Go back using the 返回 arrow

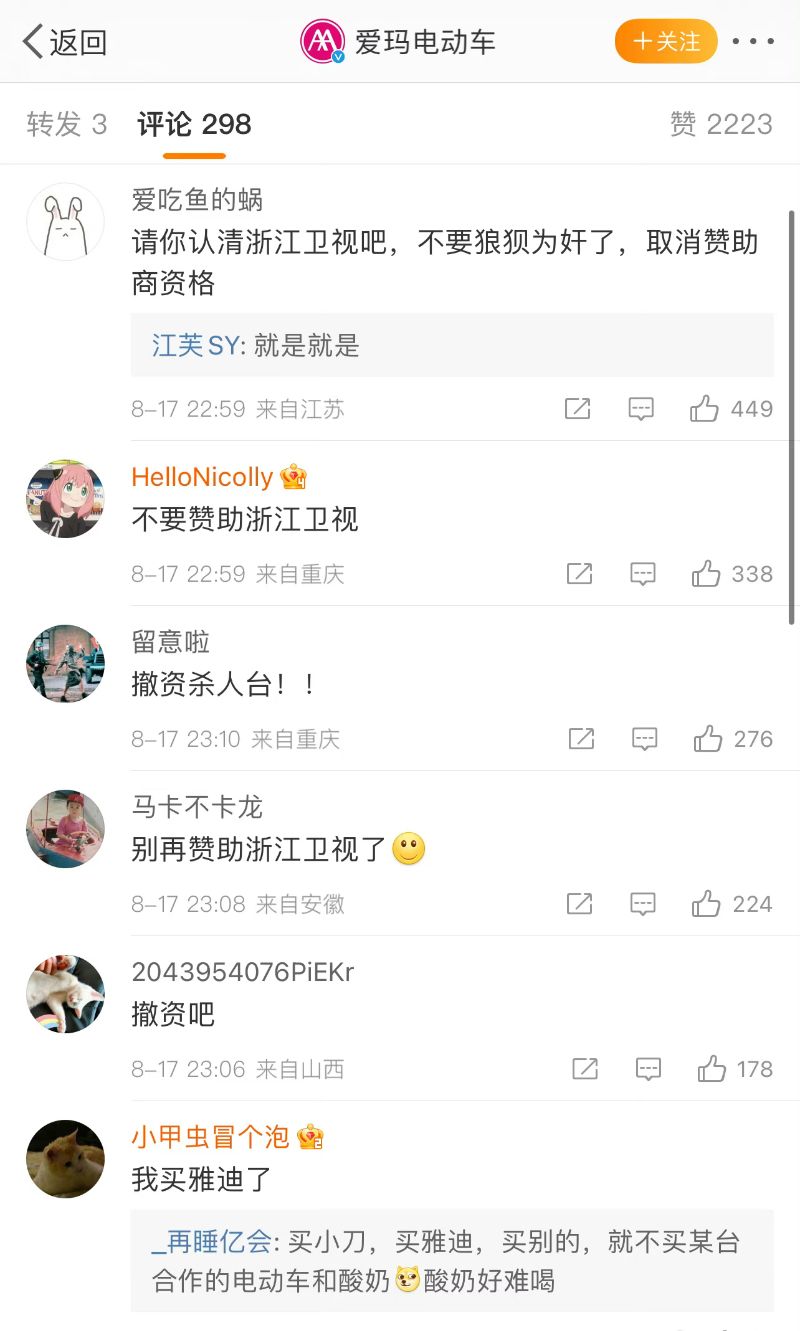click(64, 42)
